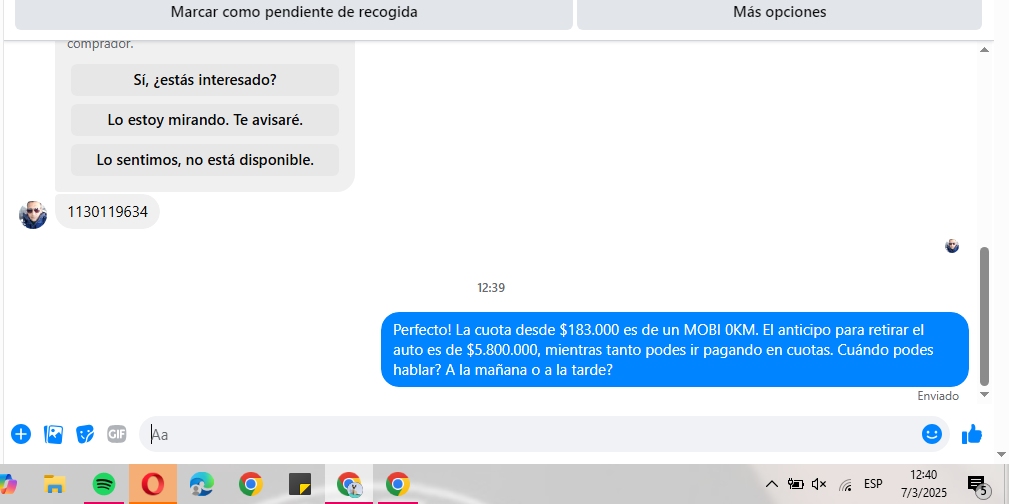Focus the Aa message field
The width and height of the screenshot is (1009, 504).
tap(530, 434)
